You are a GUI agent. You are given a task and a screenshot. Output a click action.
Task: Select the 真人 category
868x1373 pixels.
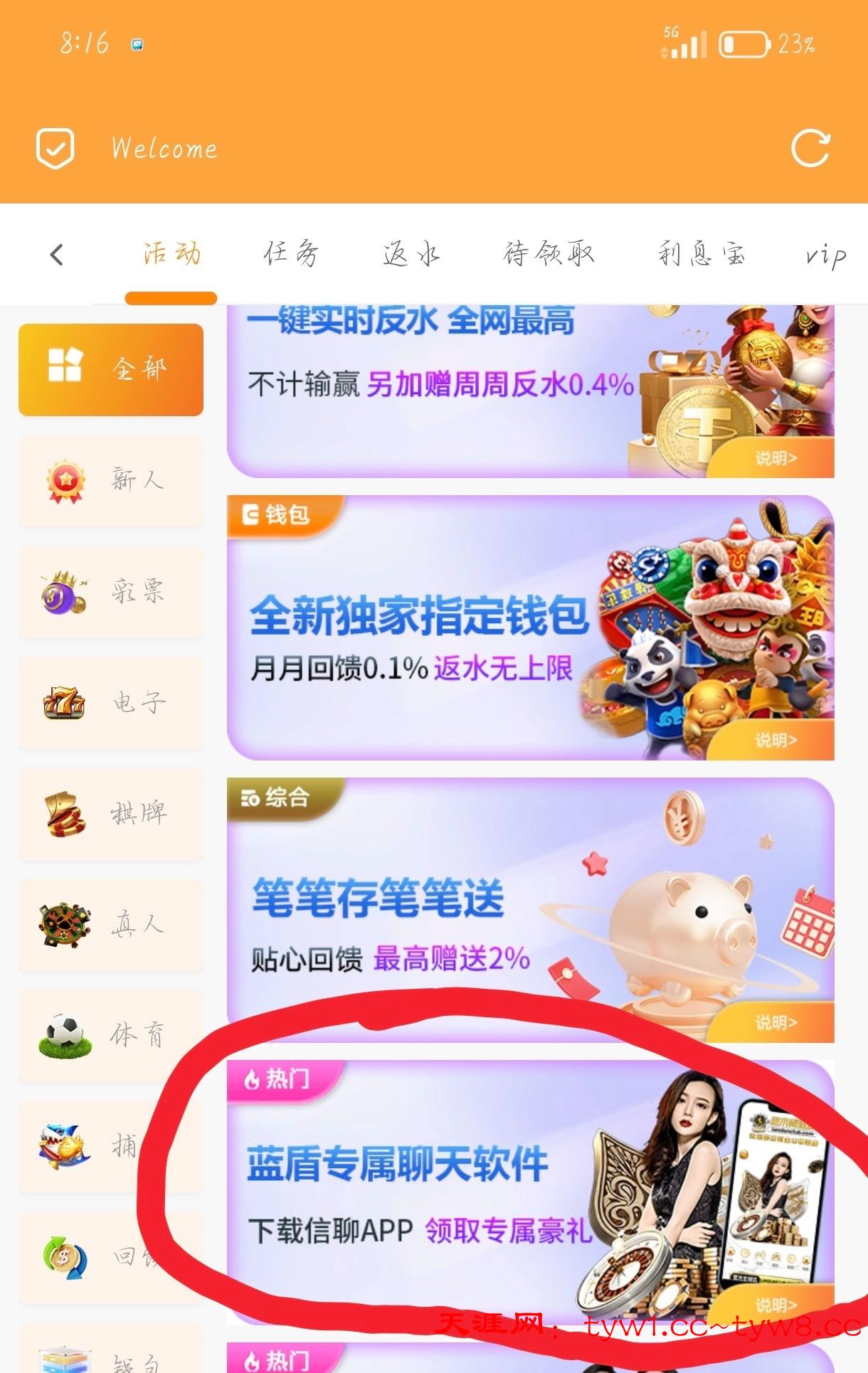pos(111,925)
